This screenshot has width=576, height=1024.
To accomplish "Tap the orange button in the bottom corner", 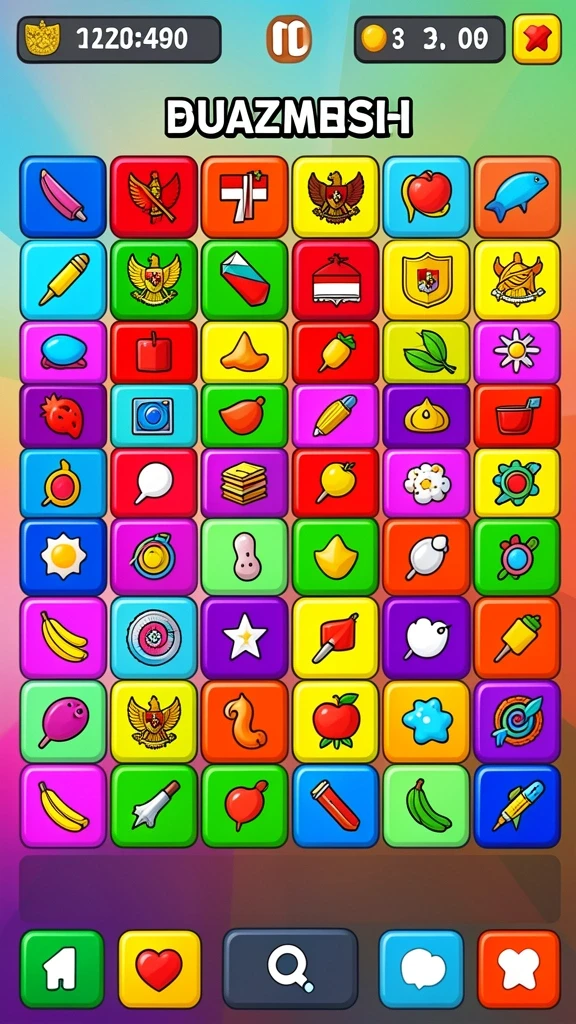I will coord(519,969).
